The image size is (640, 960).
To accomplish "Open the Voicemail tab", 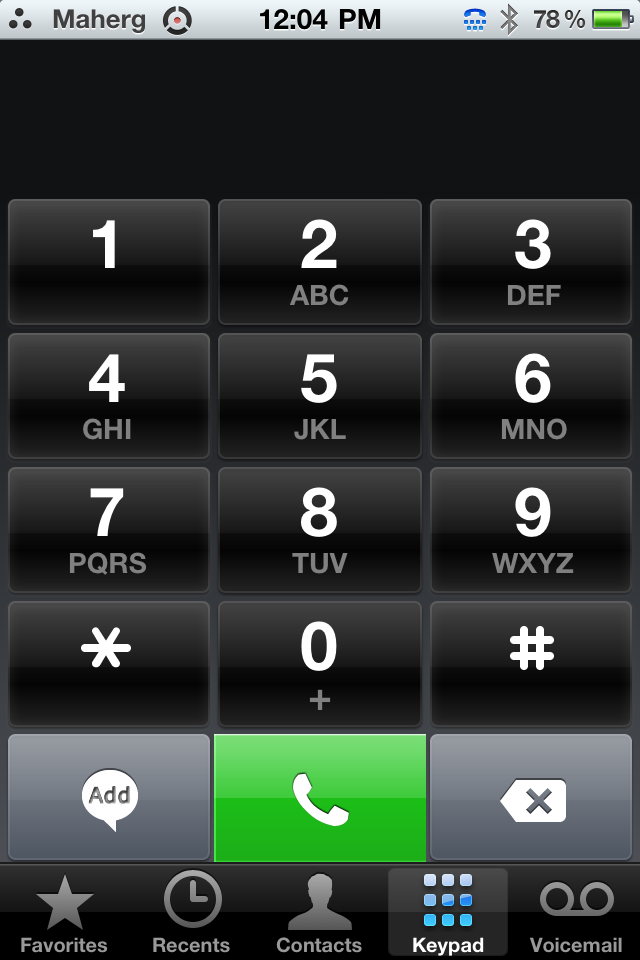I will click(x=575, y=913).
